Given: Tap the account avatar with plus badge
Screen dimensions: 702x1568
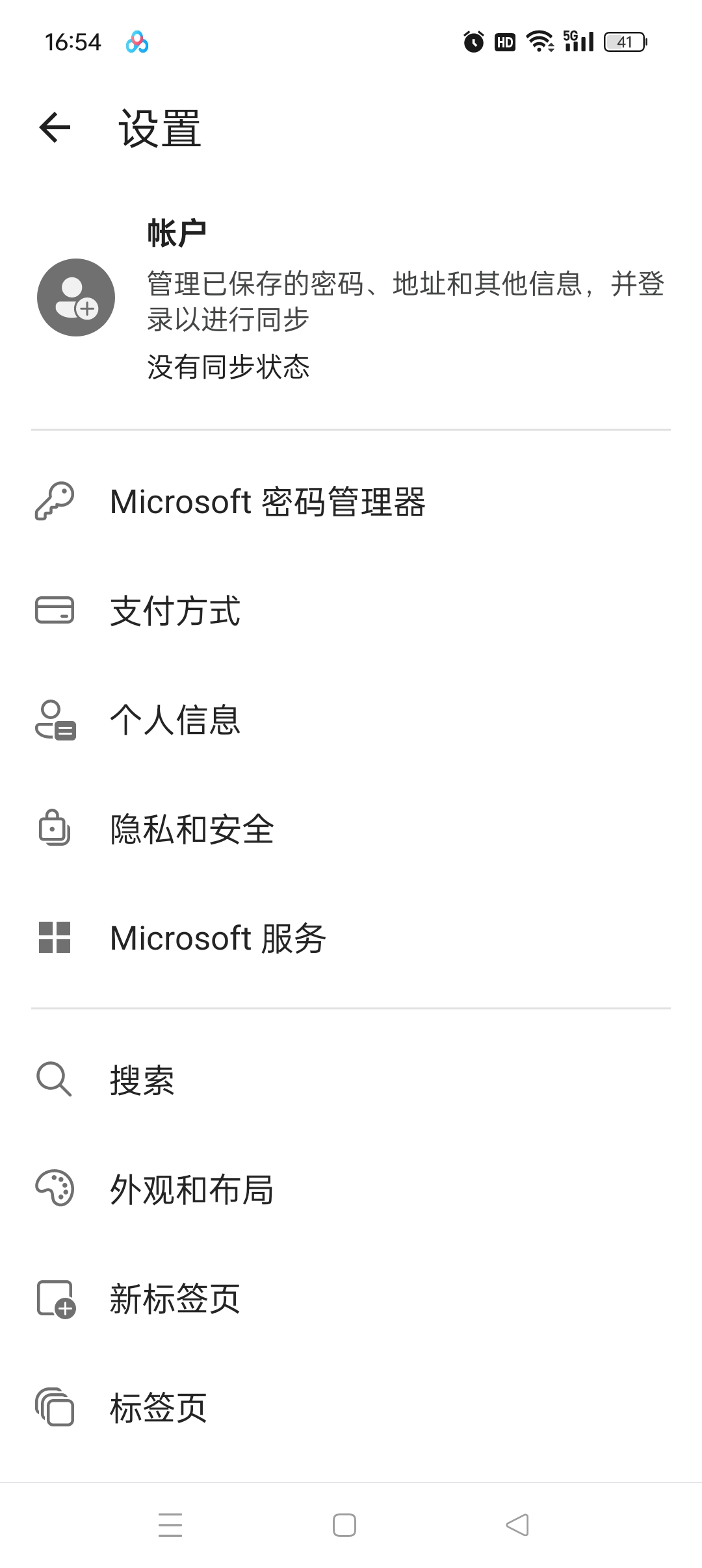Looking at the screenshot, I should click(76, 299).
